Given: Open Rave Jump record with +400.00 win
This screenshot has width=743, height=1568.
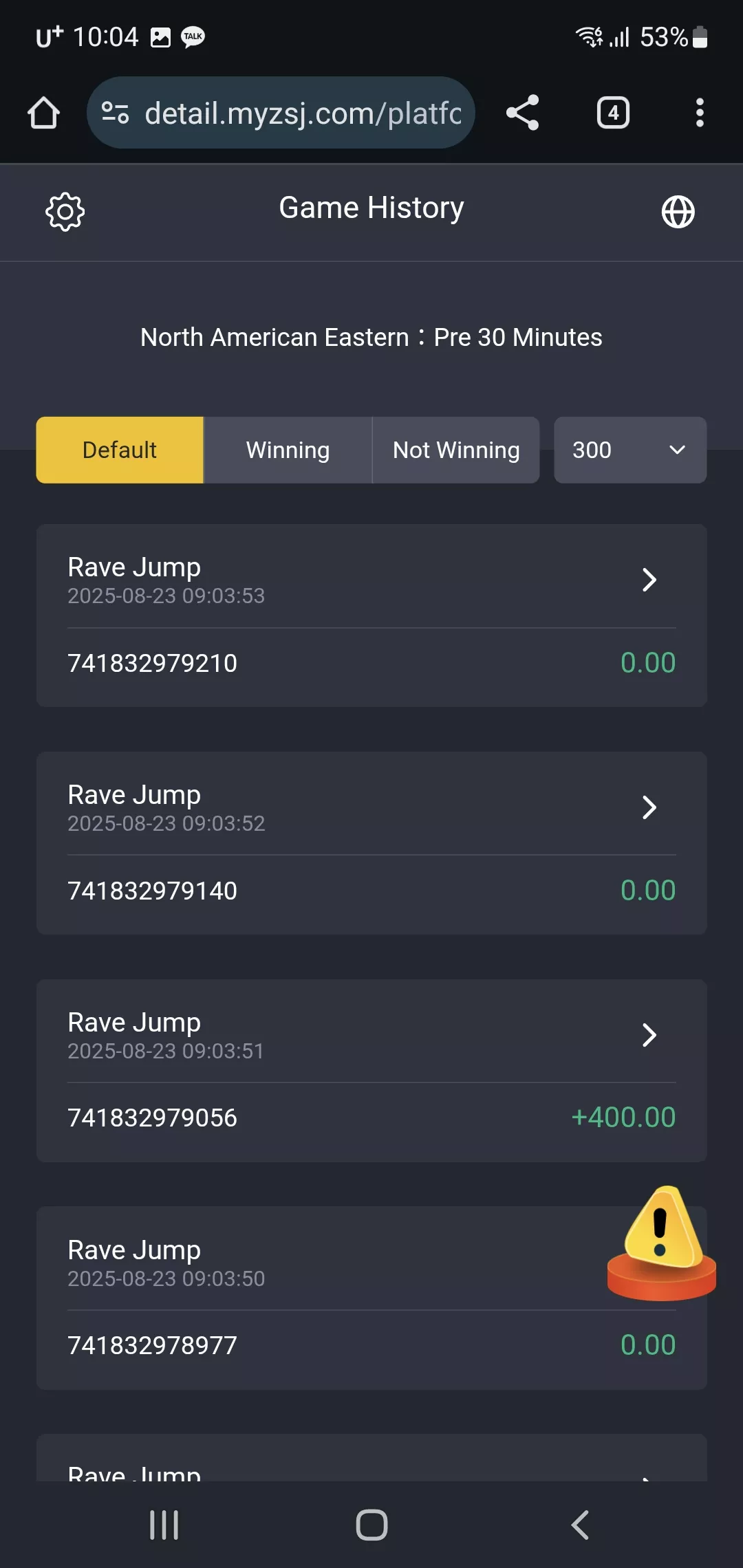Looking at the screenshot, I should coord(371,1071).
